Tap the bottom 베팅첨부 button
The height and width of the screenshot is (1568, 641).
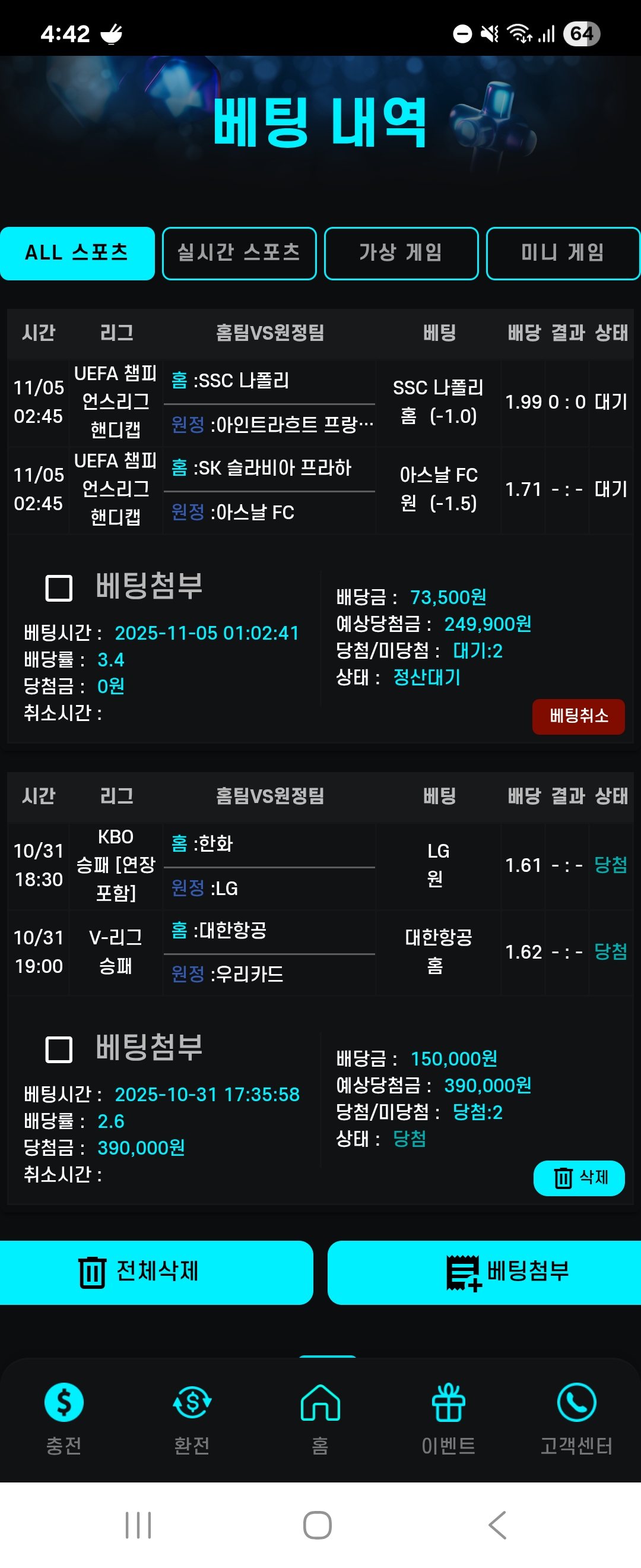(484, 1272)
